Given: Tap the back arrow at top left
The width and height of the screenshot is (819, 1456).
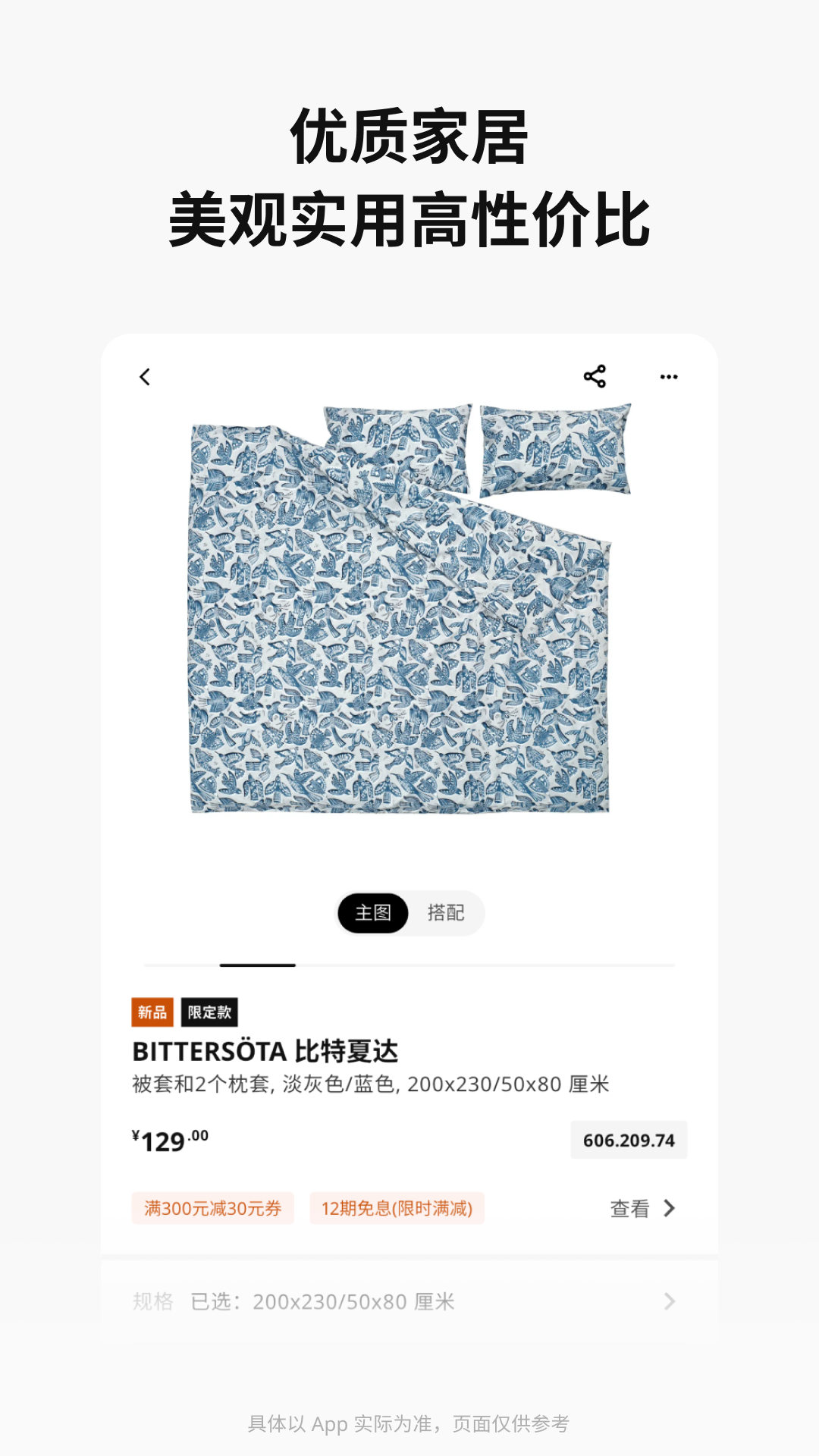Looking at the screenshot, I should click(144, 375).
